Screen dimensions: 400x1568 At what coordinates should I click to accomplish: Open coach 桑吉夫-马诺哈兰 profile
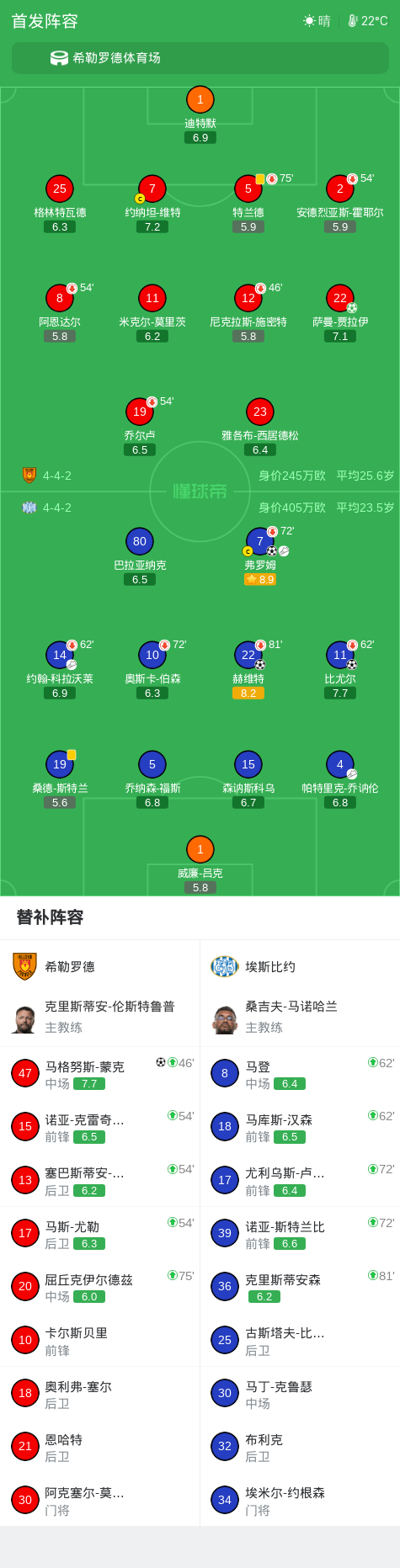click(300, 1017)
